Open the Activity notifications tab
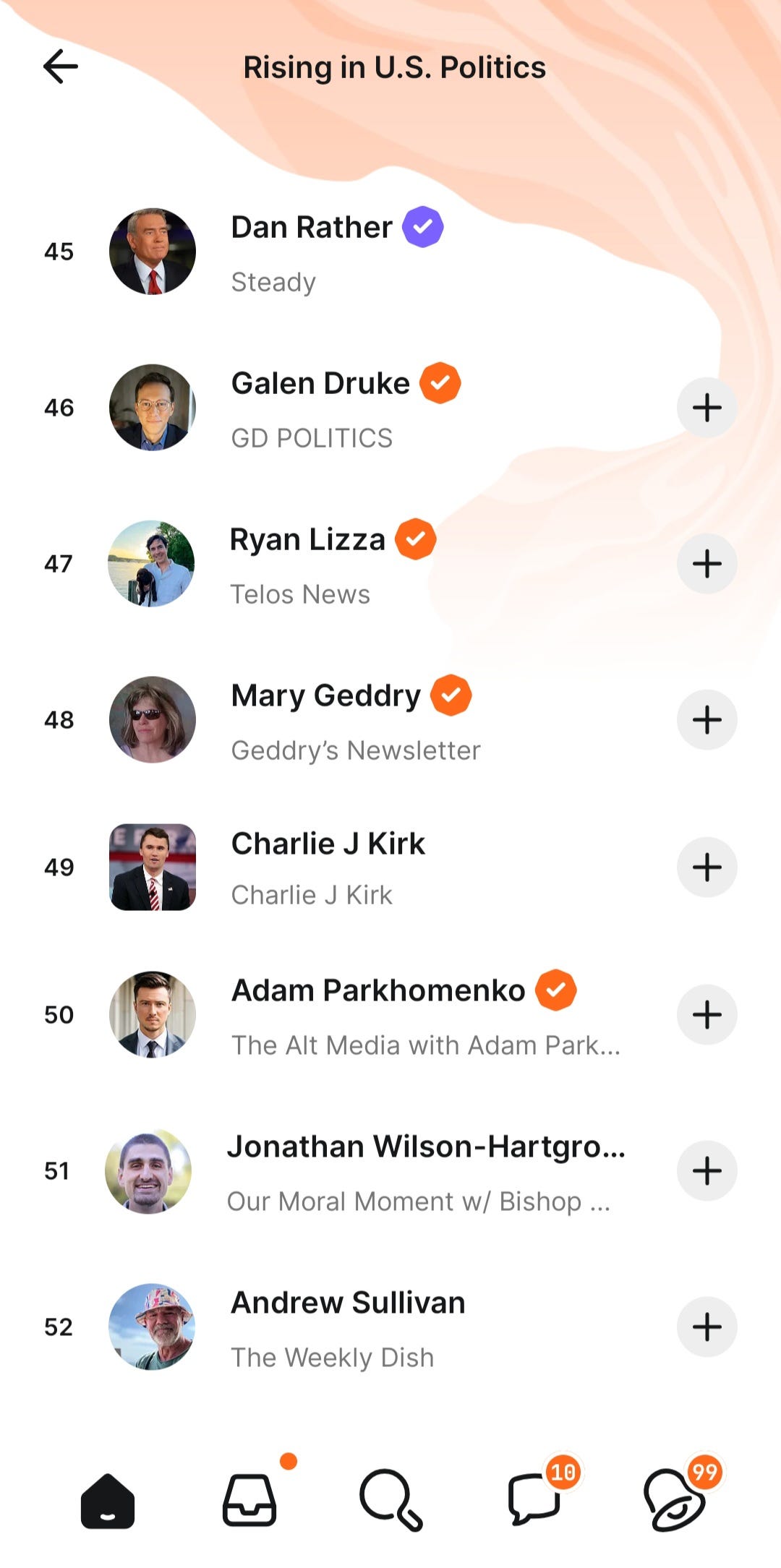The height and width of the screenshot is (1568, 781). click(674, 1501)
